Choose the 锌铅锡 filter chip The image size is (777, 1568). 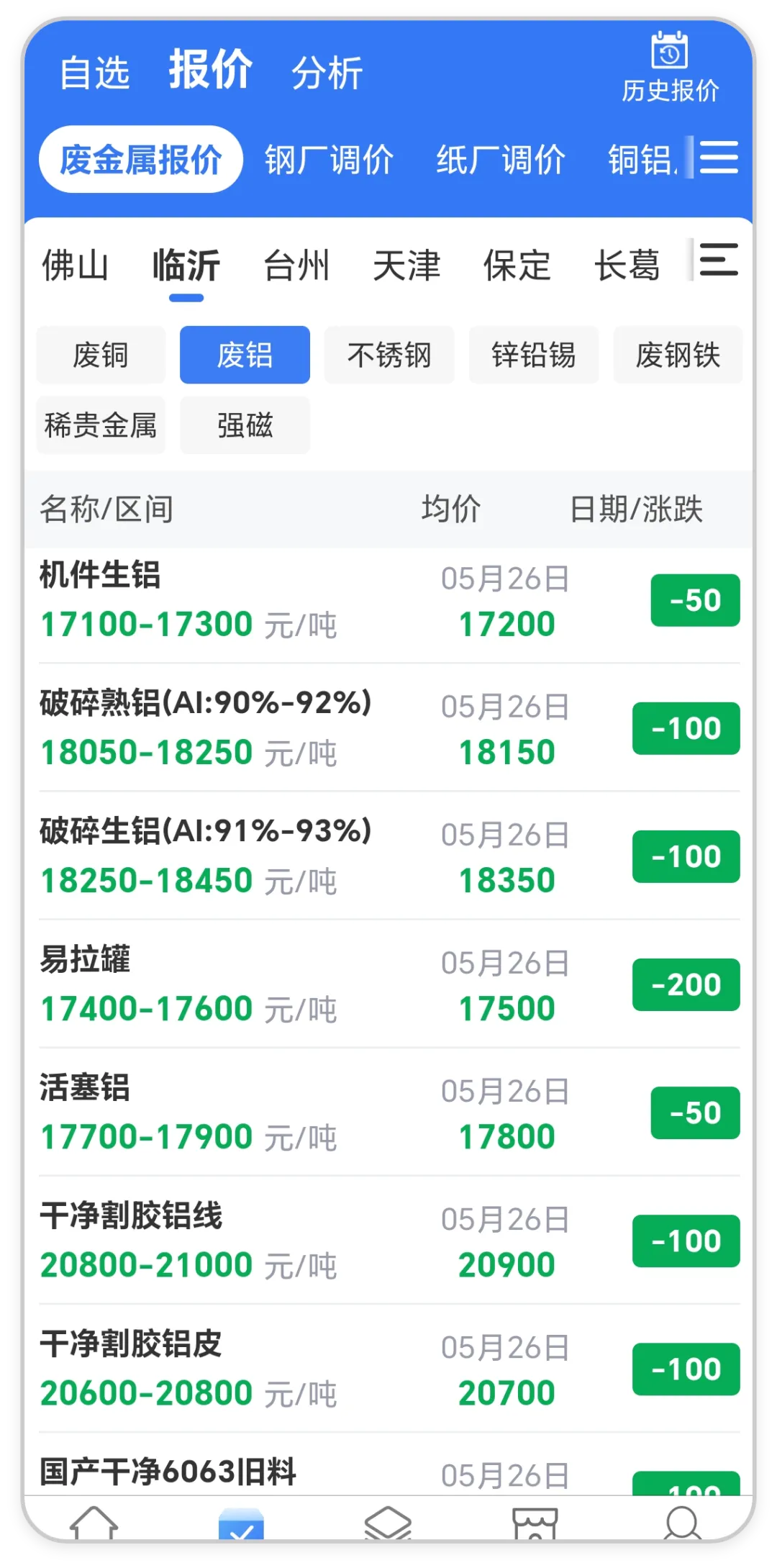(534, 355)
